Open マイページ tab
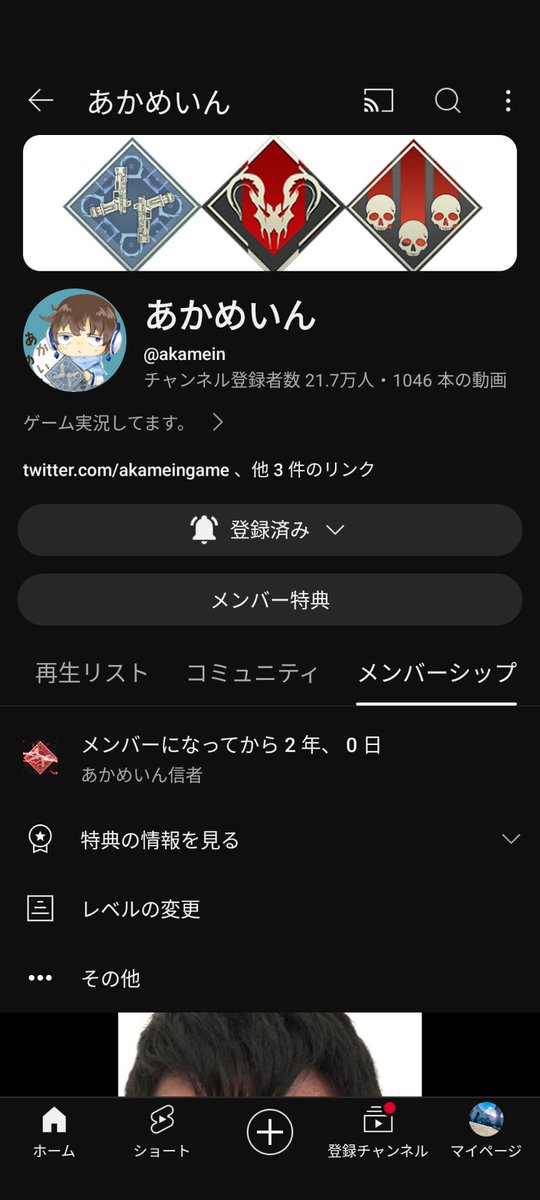Viewport: 540px width, 1200px height. click(x=486, y=1132)
